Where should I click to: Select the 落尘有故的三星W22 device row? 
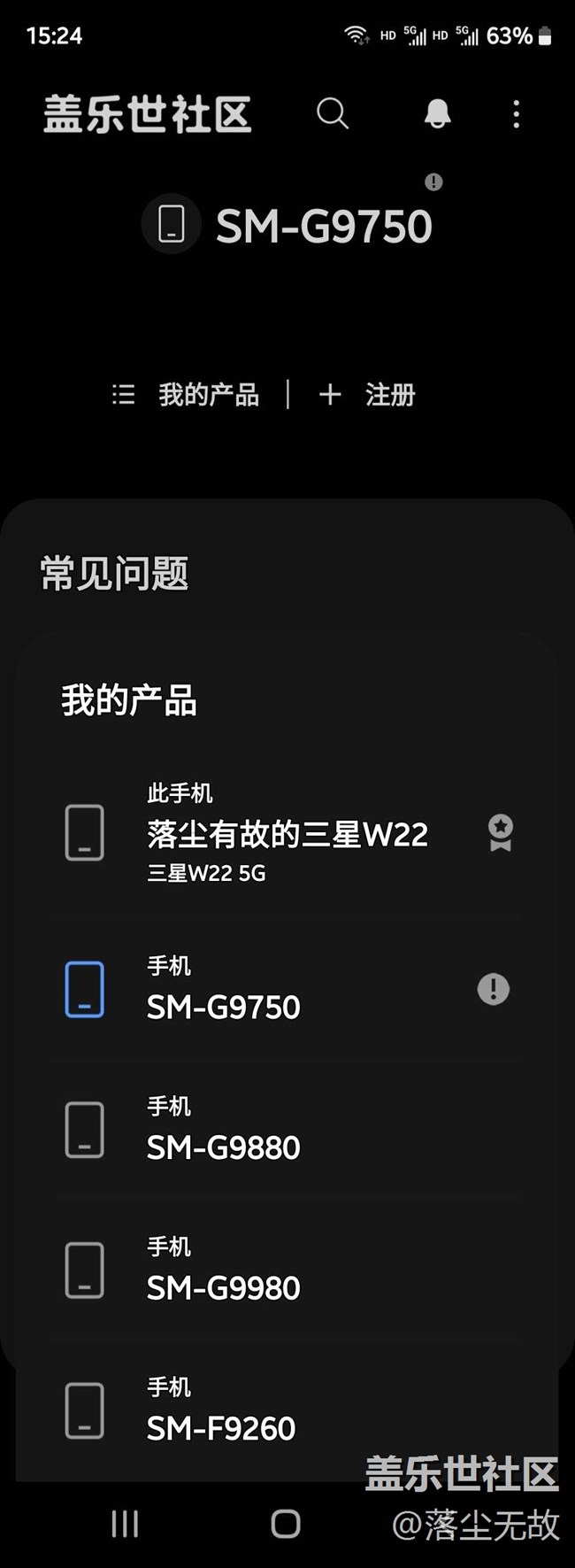[287, 833]
